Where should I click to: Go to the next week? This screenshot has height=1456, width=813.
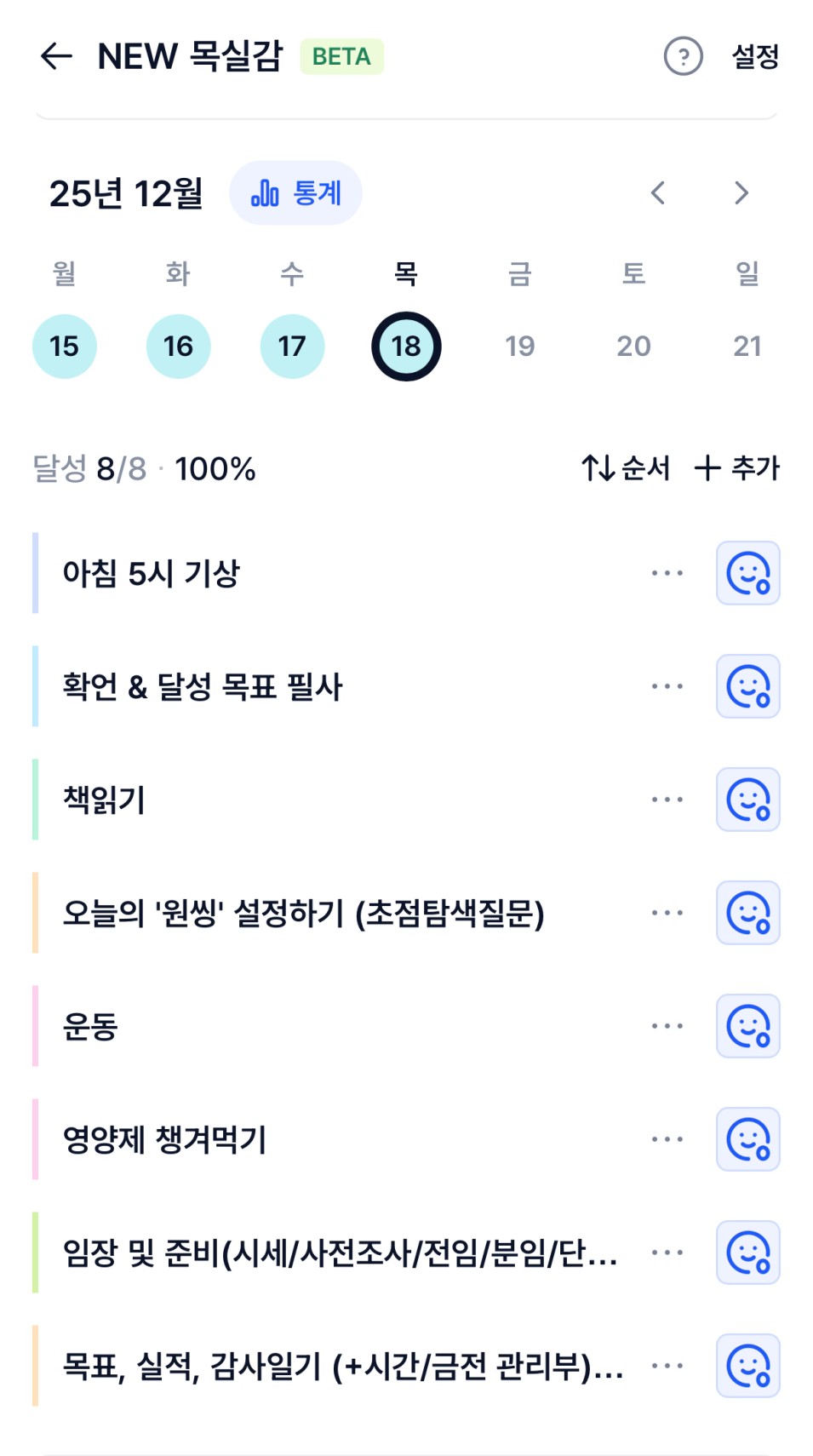(x=741, y=193)
